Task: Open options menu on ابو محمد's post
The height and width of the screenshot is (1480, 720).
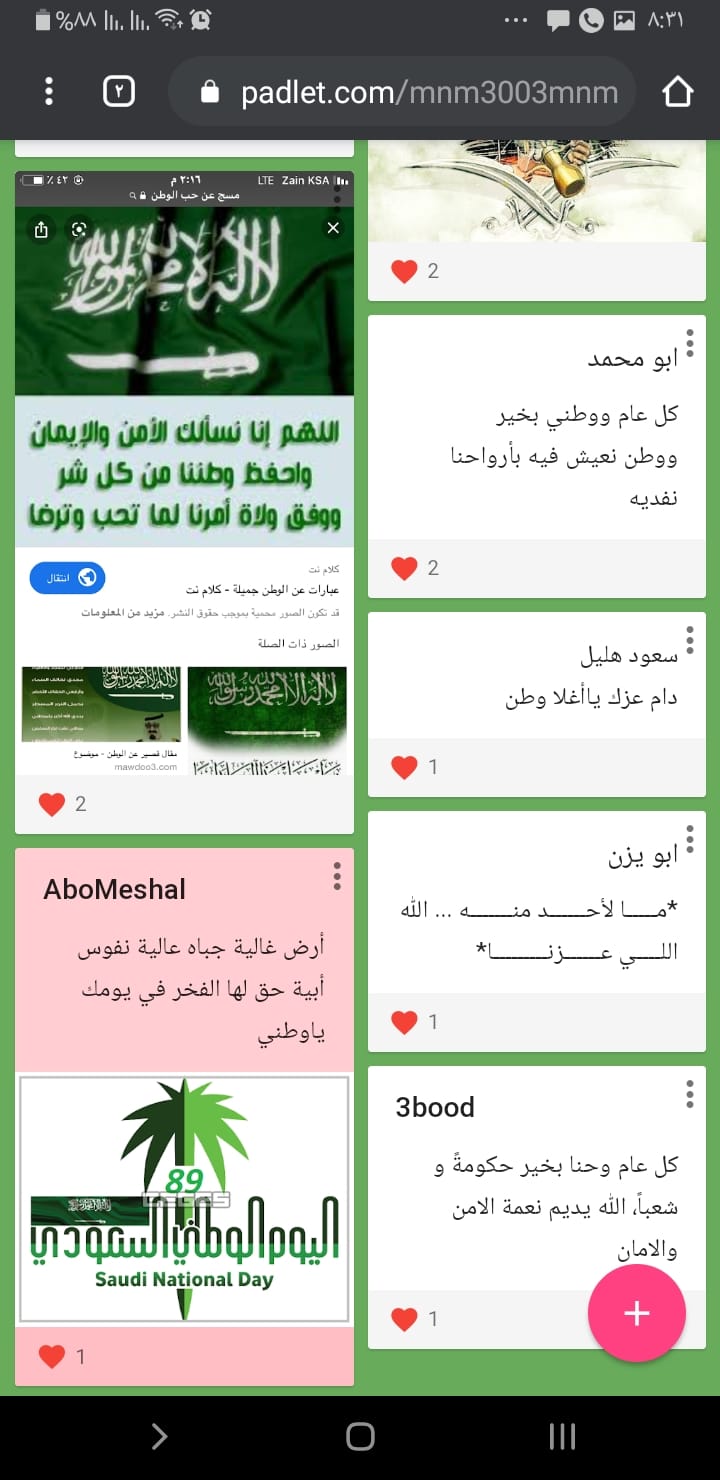Action: (x=689, y=343)
